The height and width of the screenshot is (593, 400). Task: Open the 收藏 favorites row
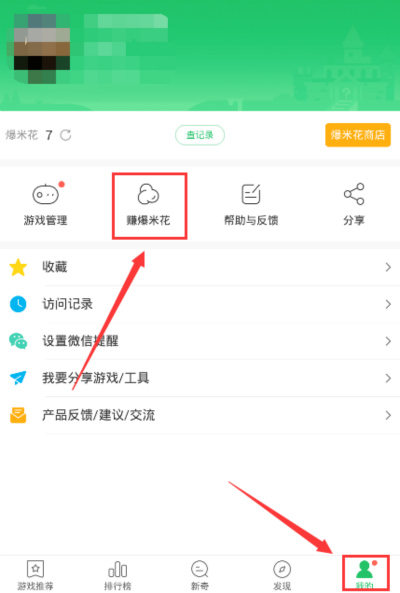pyautogui.click(x=200, y=267)
